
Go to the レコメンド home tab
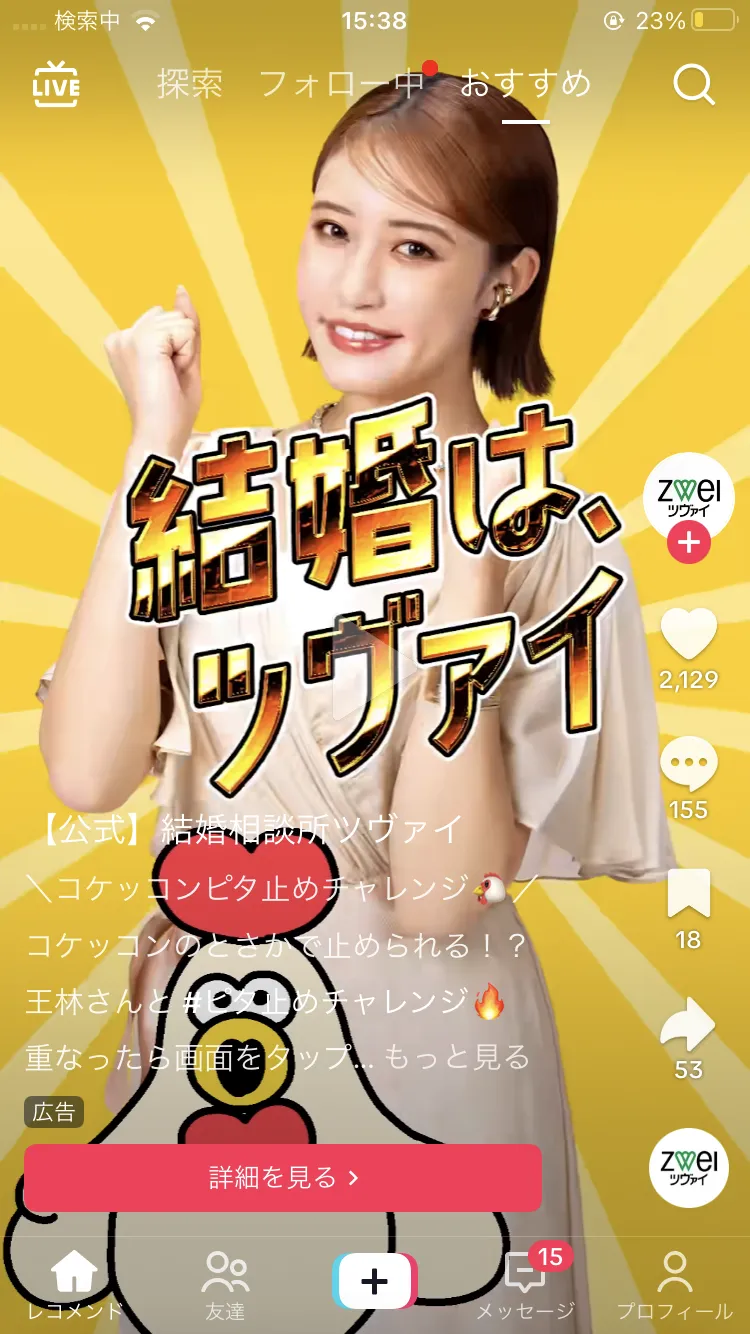pyautogui.click(x=74, y=1284)
